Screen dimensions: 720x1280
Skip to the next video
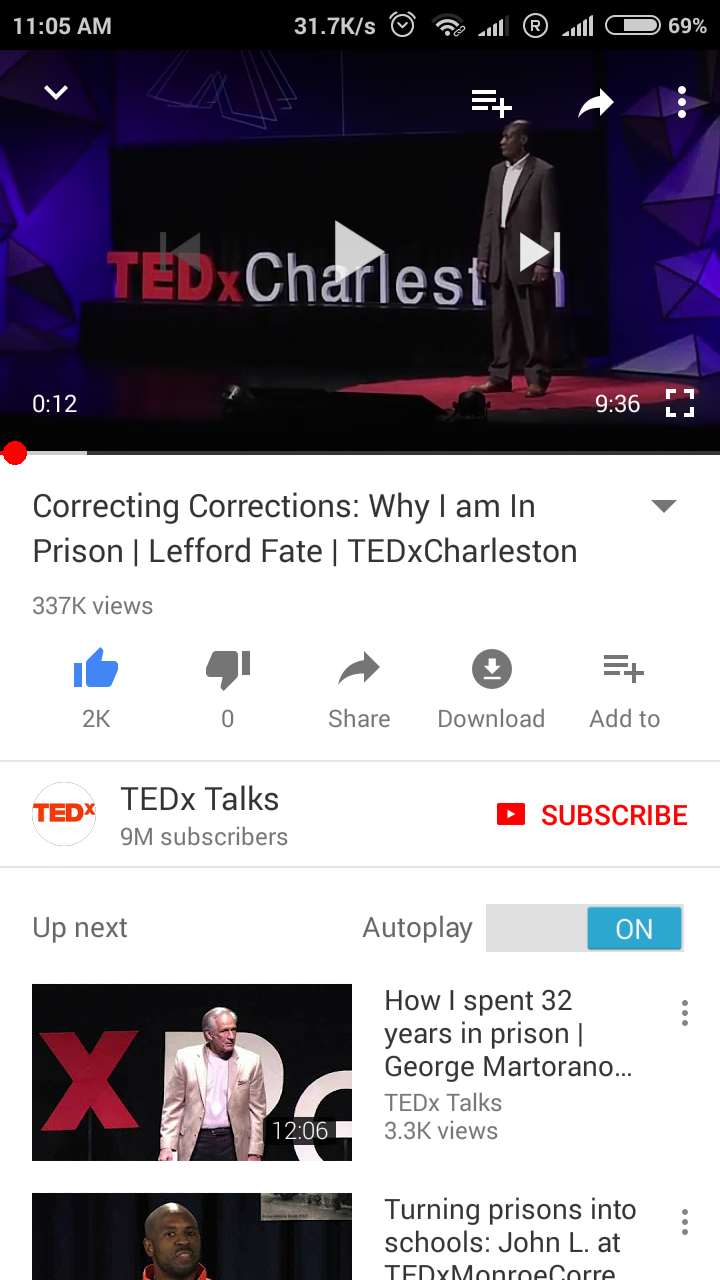coord(540,252)
